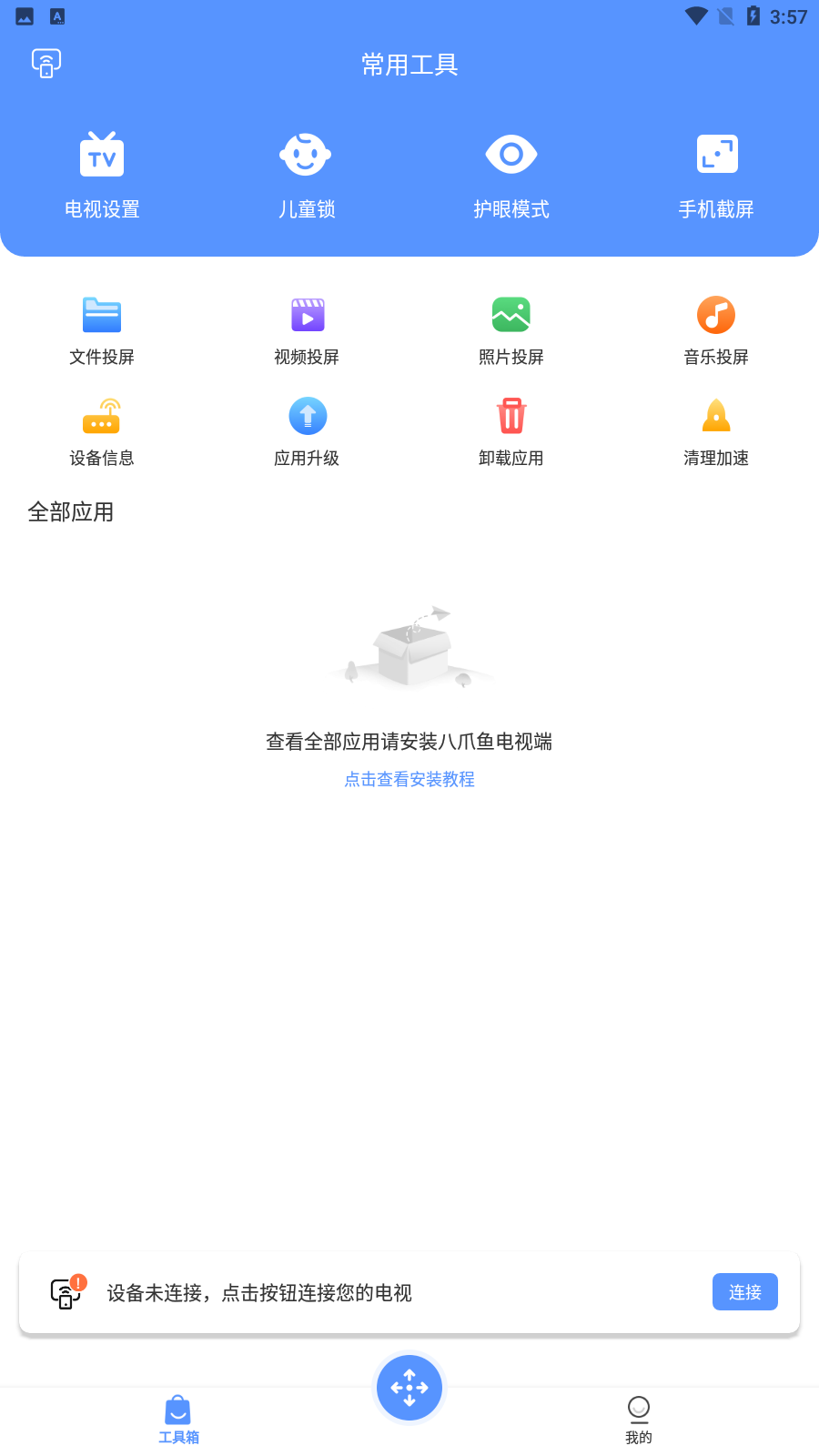Select the 工具箱 toolbox tab

point(177,1420)
